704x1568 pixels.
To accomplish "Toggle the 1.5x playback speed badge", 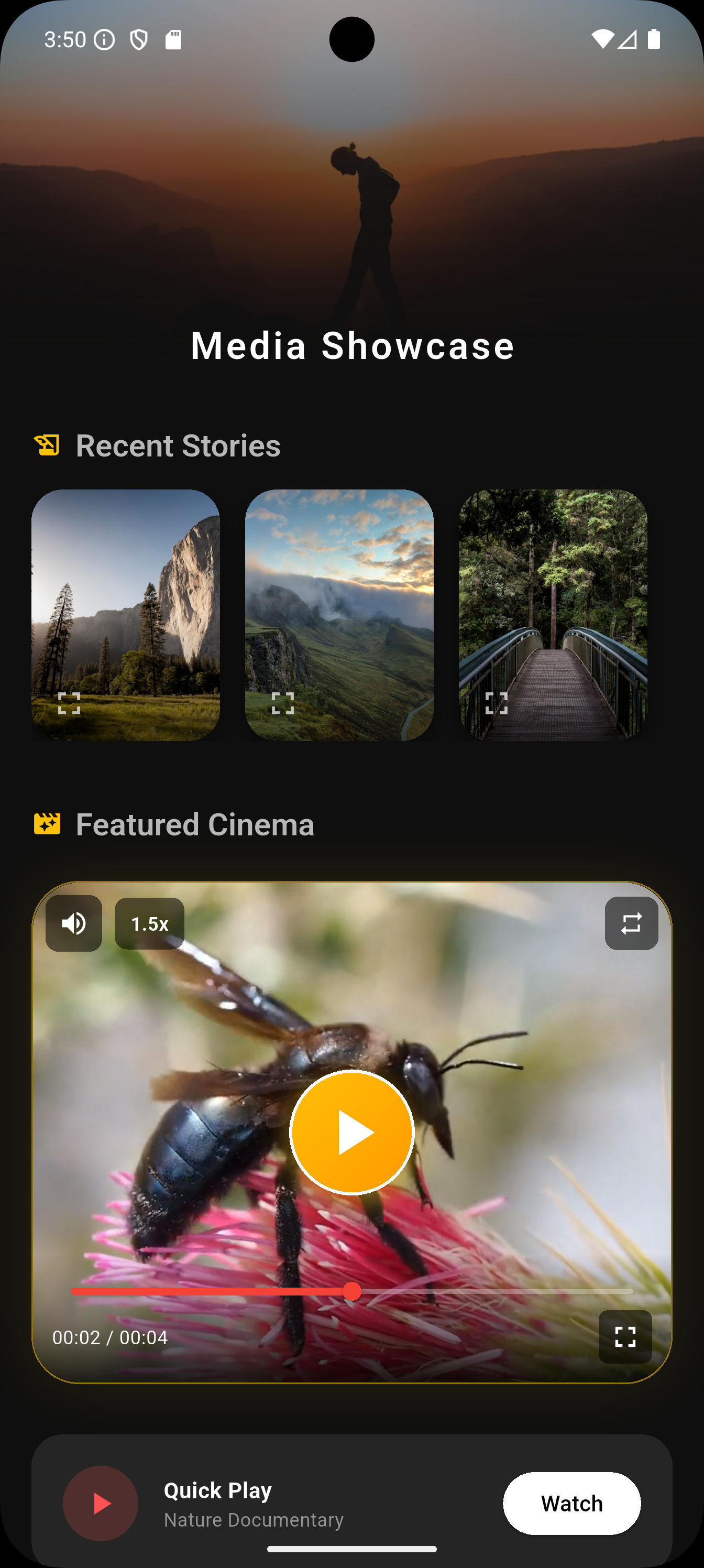I will pos(149,923).
